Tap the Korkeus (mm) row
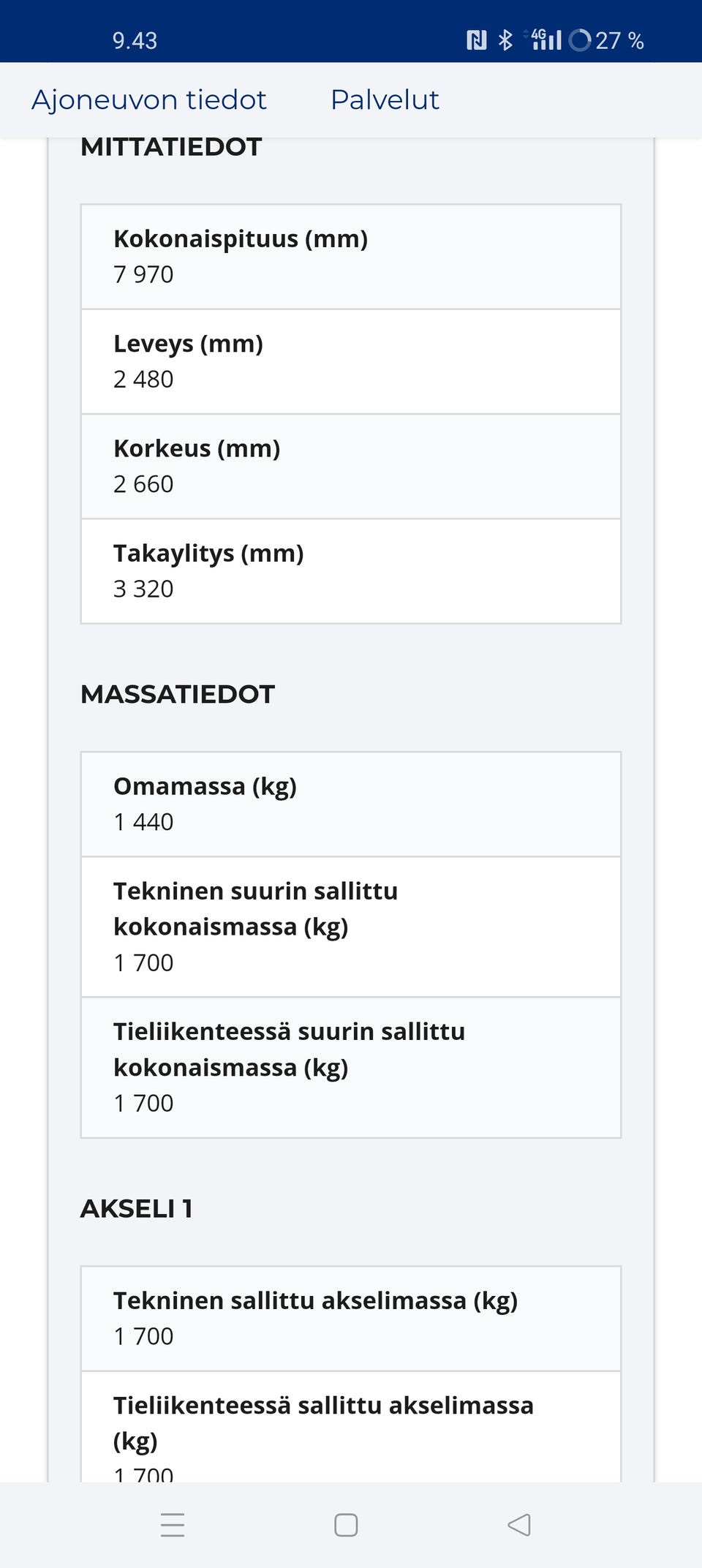The width and height of the screenshot is (702, 1568). tap(351, 466)
